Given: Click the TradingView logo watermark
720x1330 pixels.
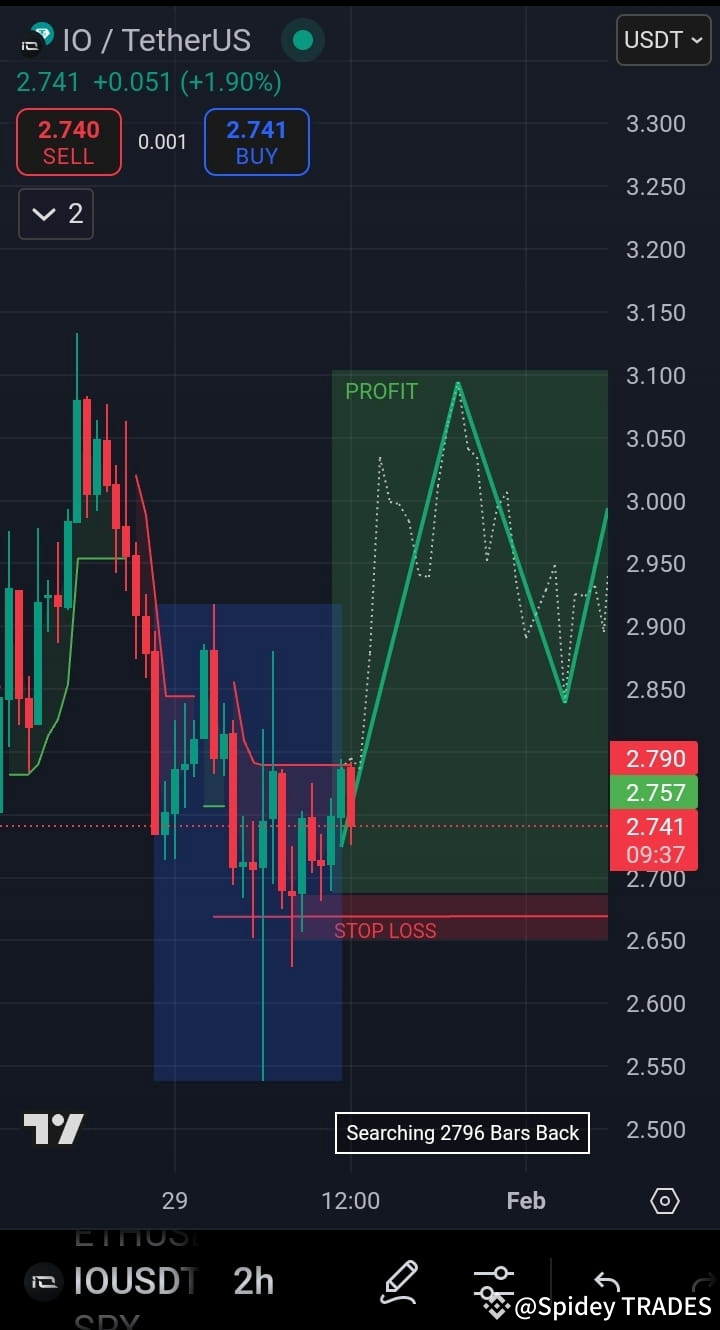Looking at the screenshot, I should pos(53,1128).
